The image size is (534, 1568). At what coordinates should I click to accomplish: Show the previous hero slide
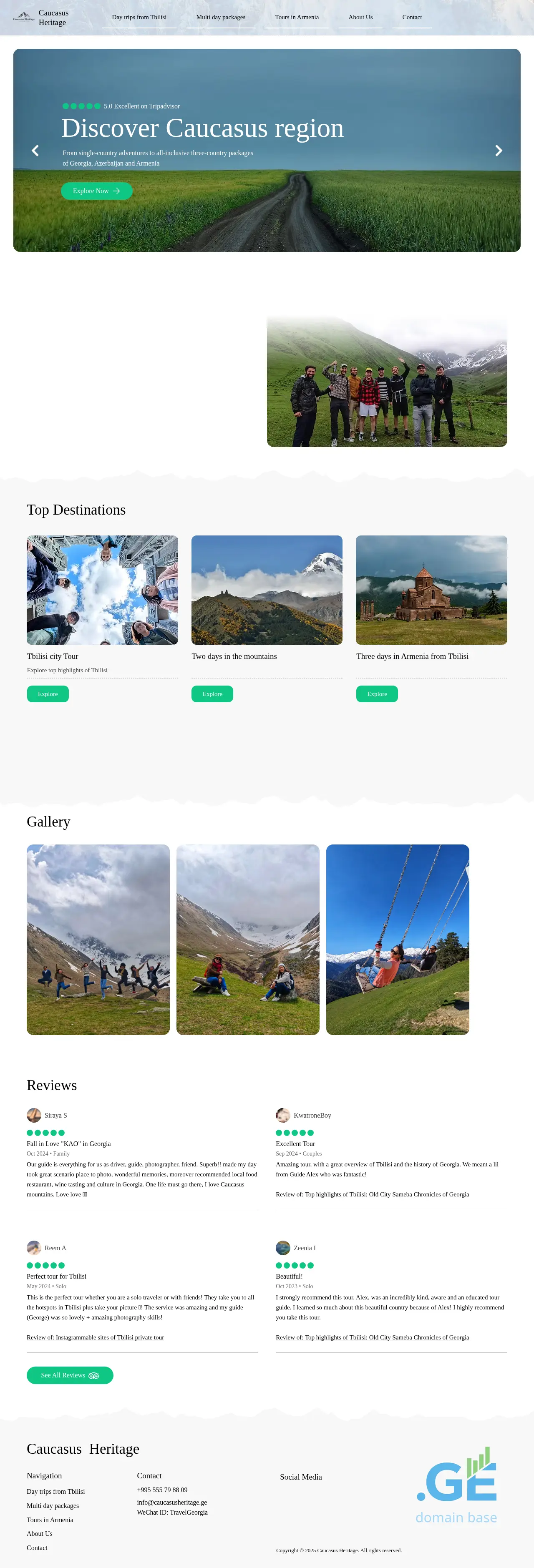[35, 151]
